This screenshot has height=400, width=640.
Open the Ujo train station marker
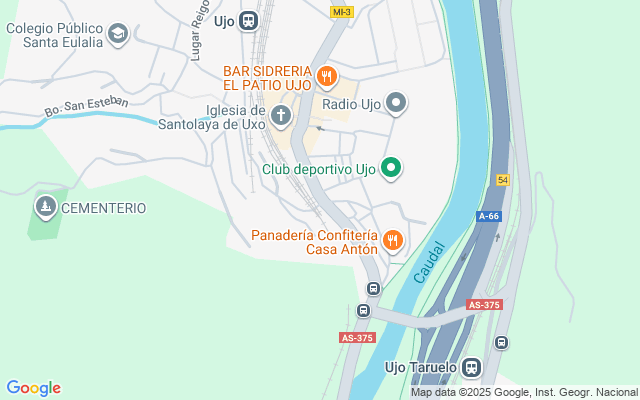249,19
